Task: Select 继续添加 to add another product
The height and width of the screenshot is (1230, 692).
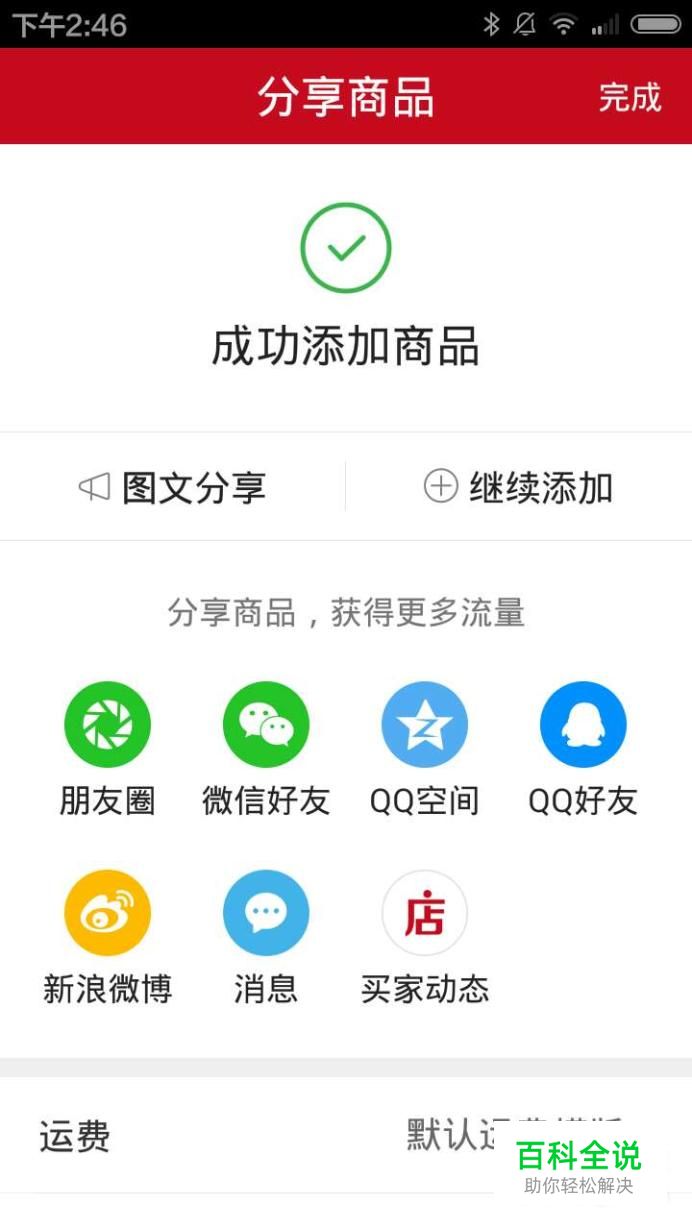Action: coord(518,487)
